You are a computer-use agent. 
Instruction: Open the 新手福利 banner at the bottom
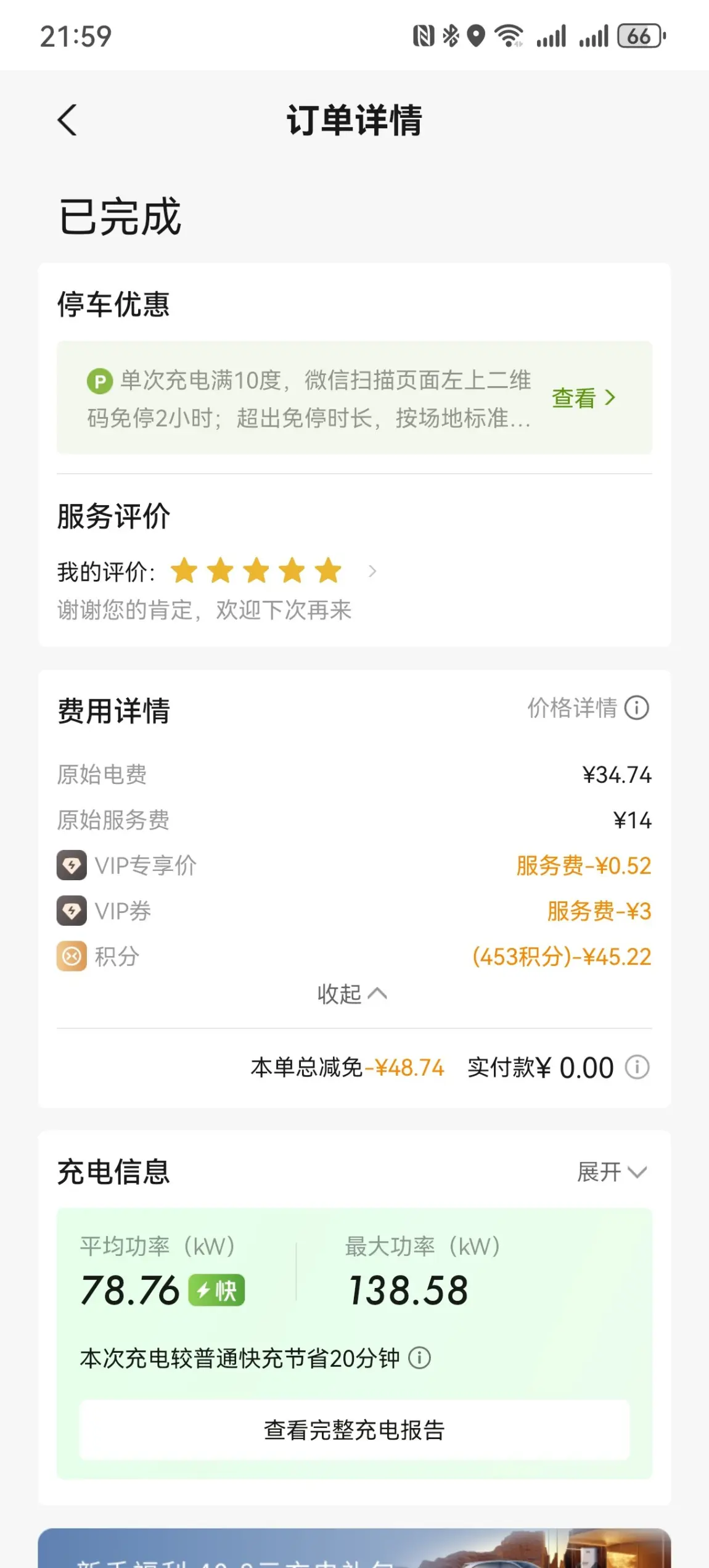click(354, 1548)
